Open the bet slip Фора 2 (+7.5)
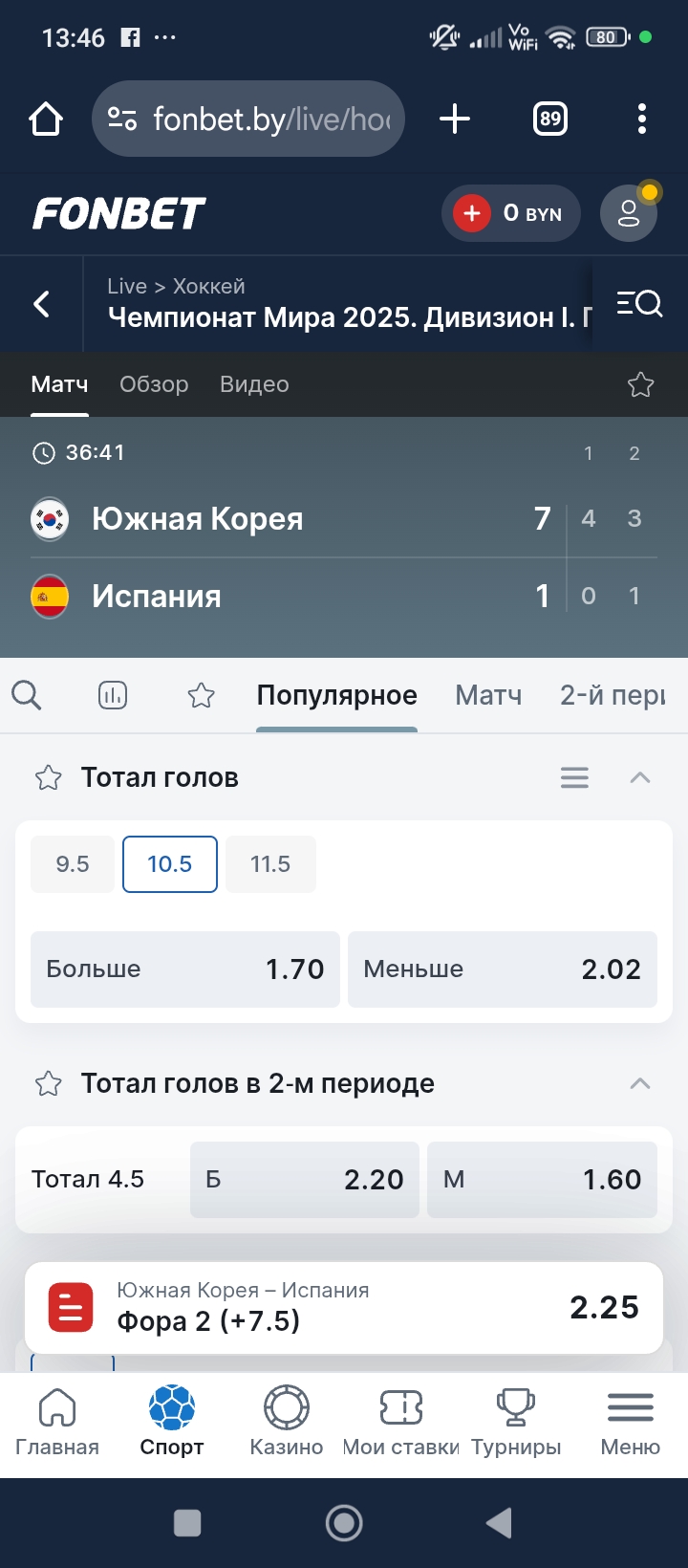 pyautogui.click(x=344, y=1307)
